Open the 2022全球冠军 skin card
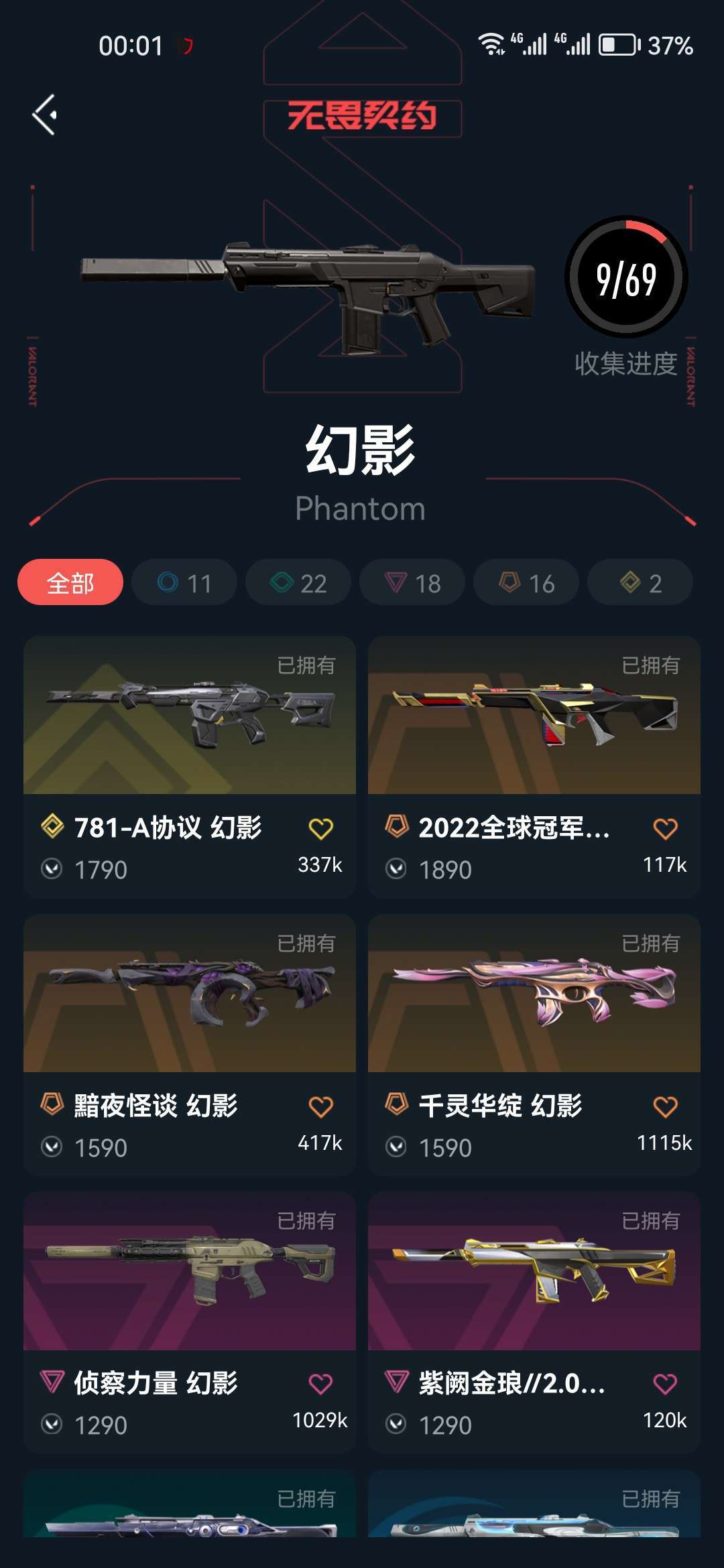Viewport: 724px width, 1568px height. [x=534, y=767]
